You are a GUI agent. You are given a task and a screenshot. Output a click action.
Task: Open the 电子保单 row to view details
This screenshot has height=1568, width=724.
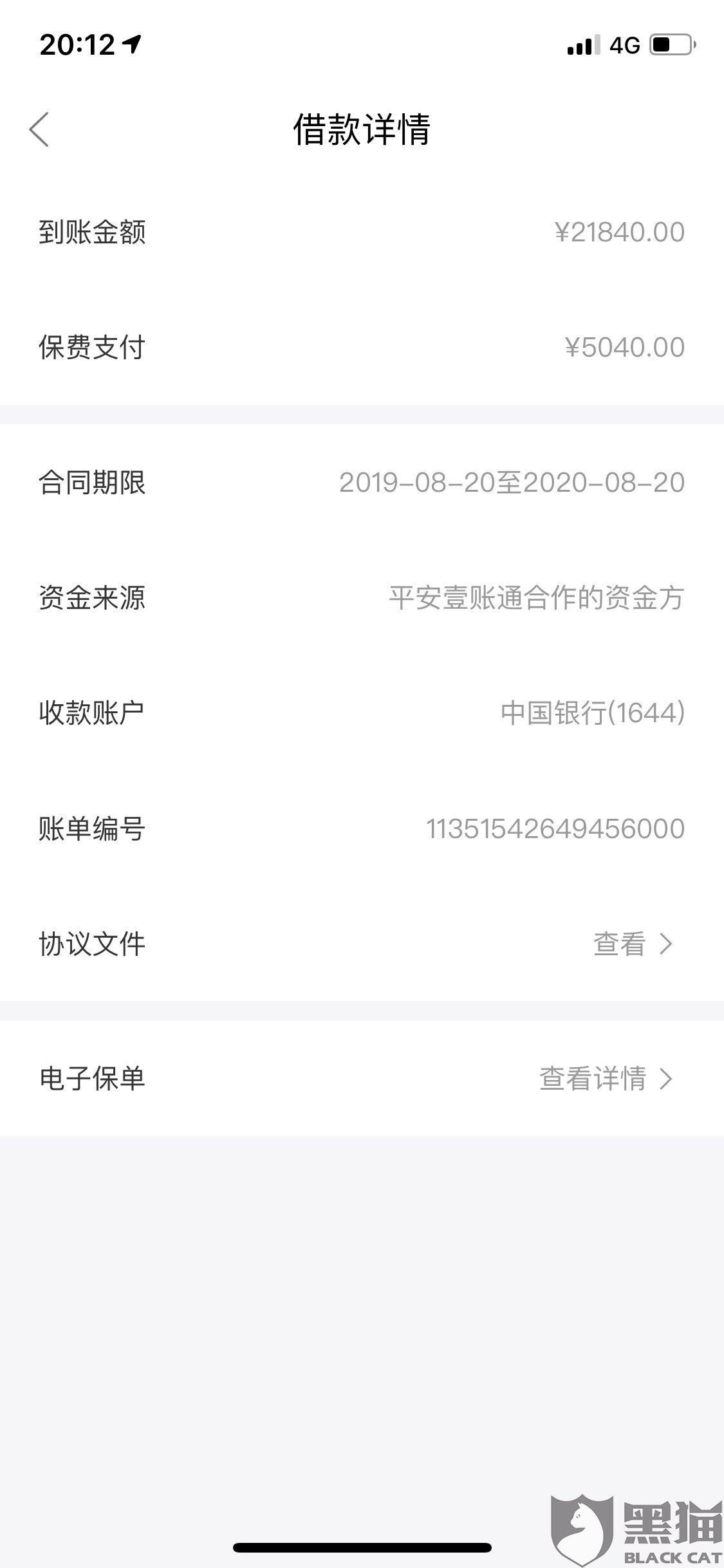coord(362,1078)
